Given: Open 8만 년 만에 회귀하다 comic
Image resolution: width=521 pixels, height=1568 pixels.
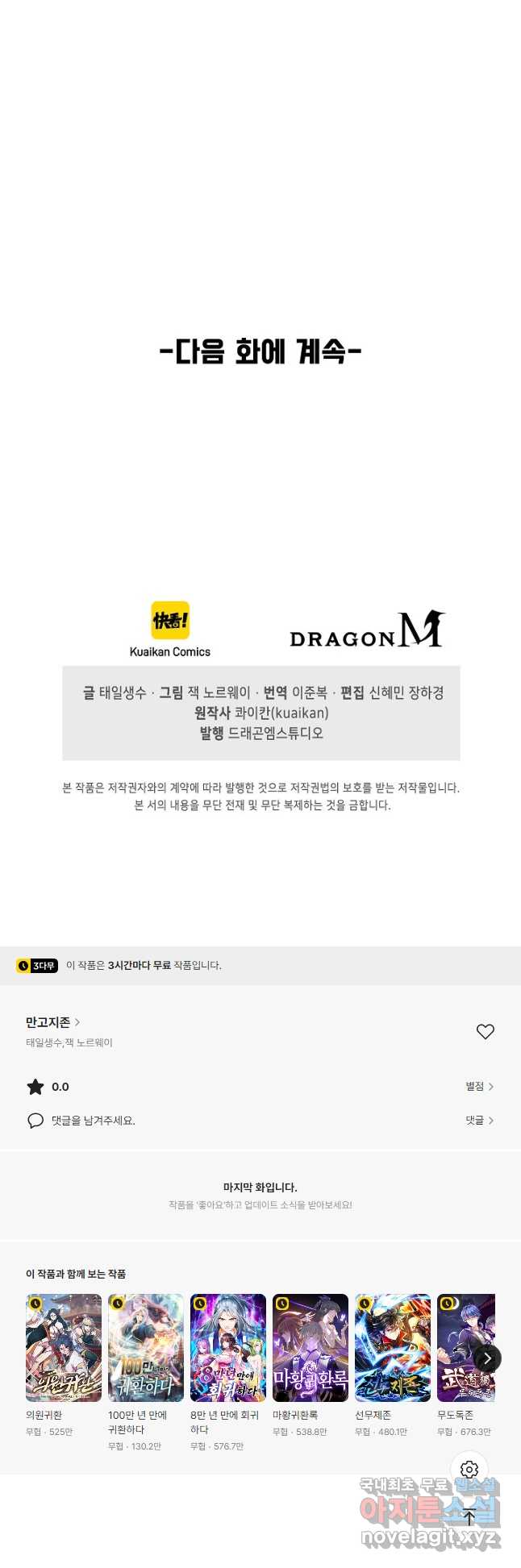Looking at the screenshot, I should point(228,1348).
